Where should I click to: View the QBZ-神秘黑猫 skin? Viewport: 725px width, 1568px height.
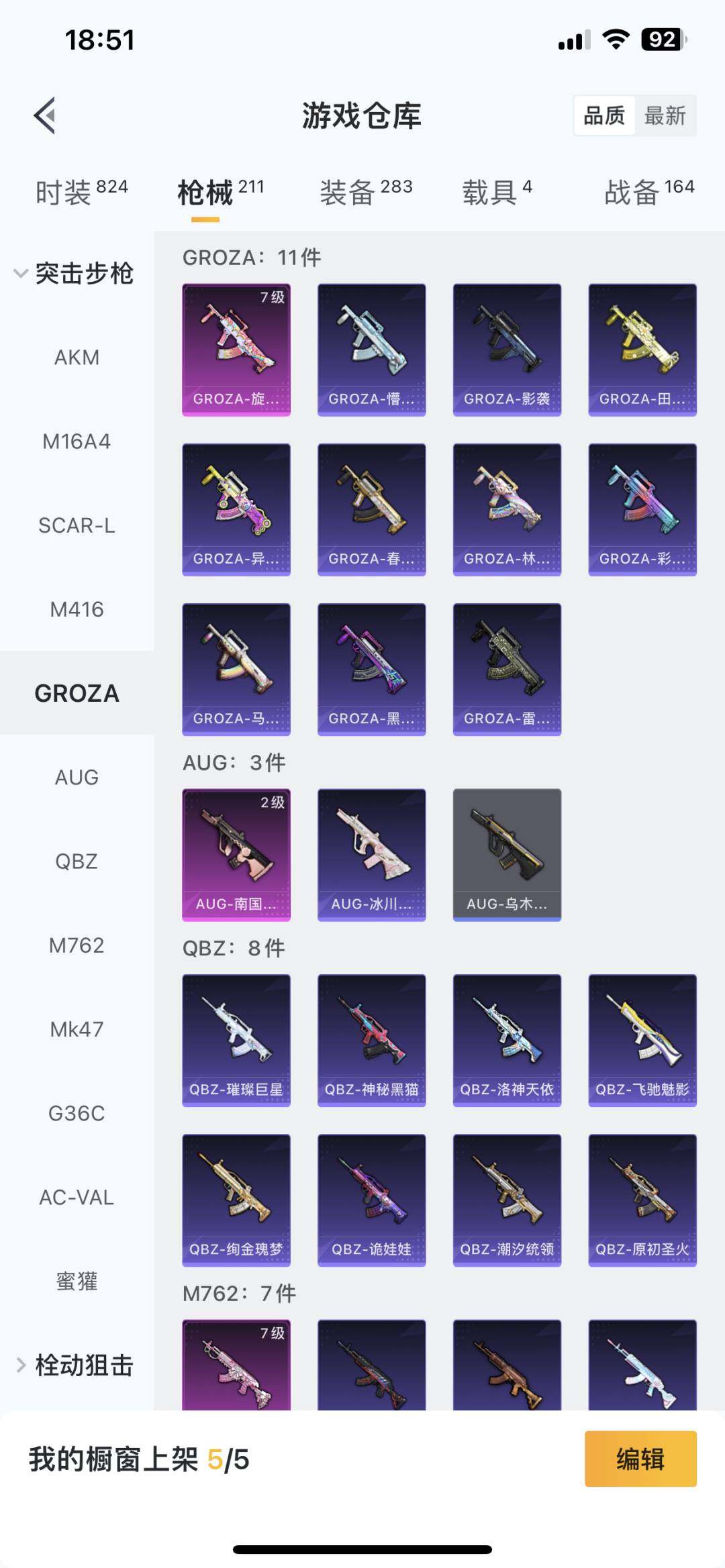pos(371,1040)
